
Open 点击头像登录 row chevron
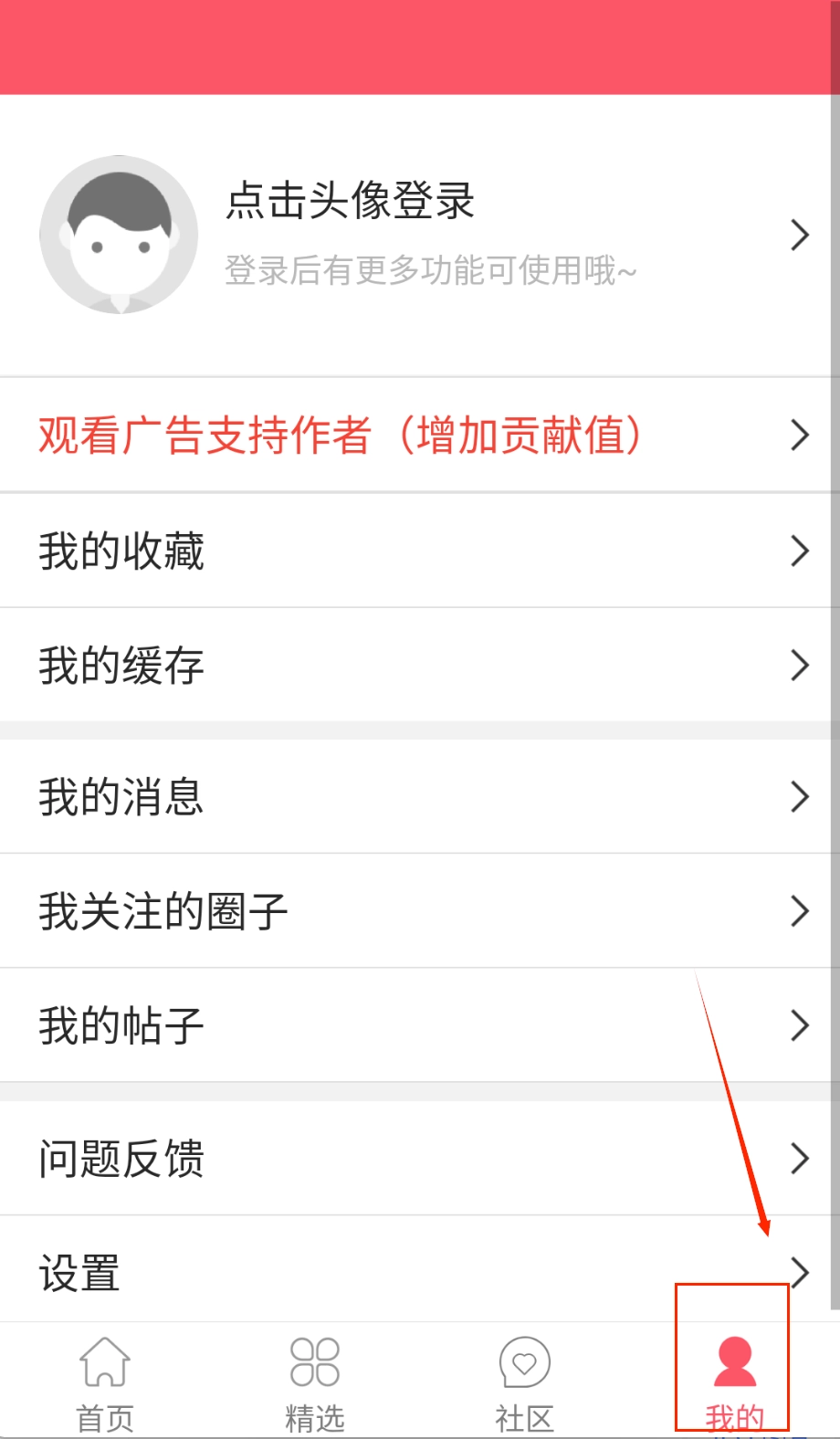(x=800, y=236)
